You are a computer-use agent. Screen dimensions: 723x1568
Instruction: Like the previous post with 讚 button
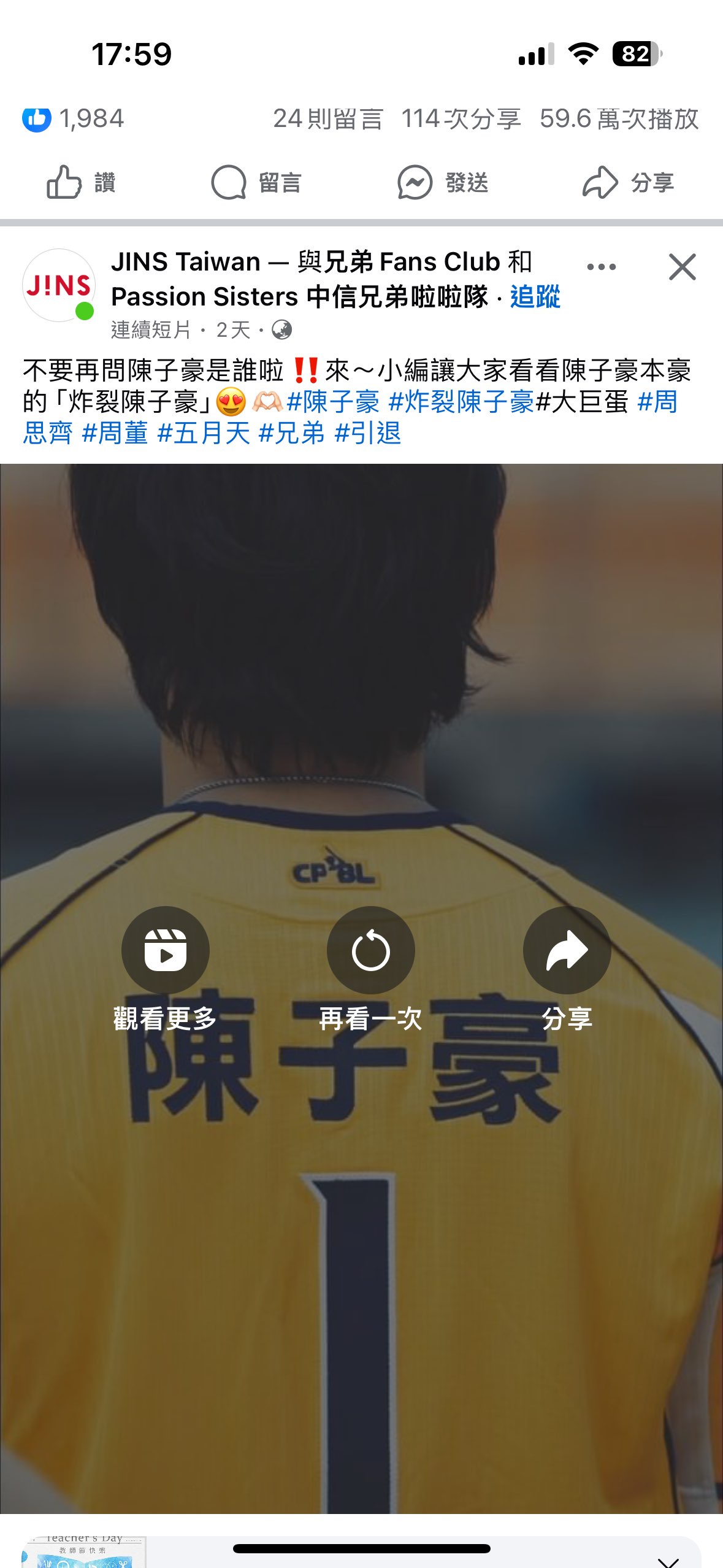pyautogui.click(x=81, y=182)
